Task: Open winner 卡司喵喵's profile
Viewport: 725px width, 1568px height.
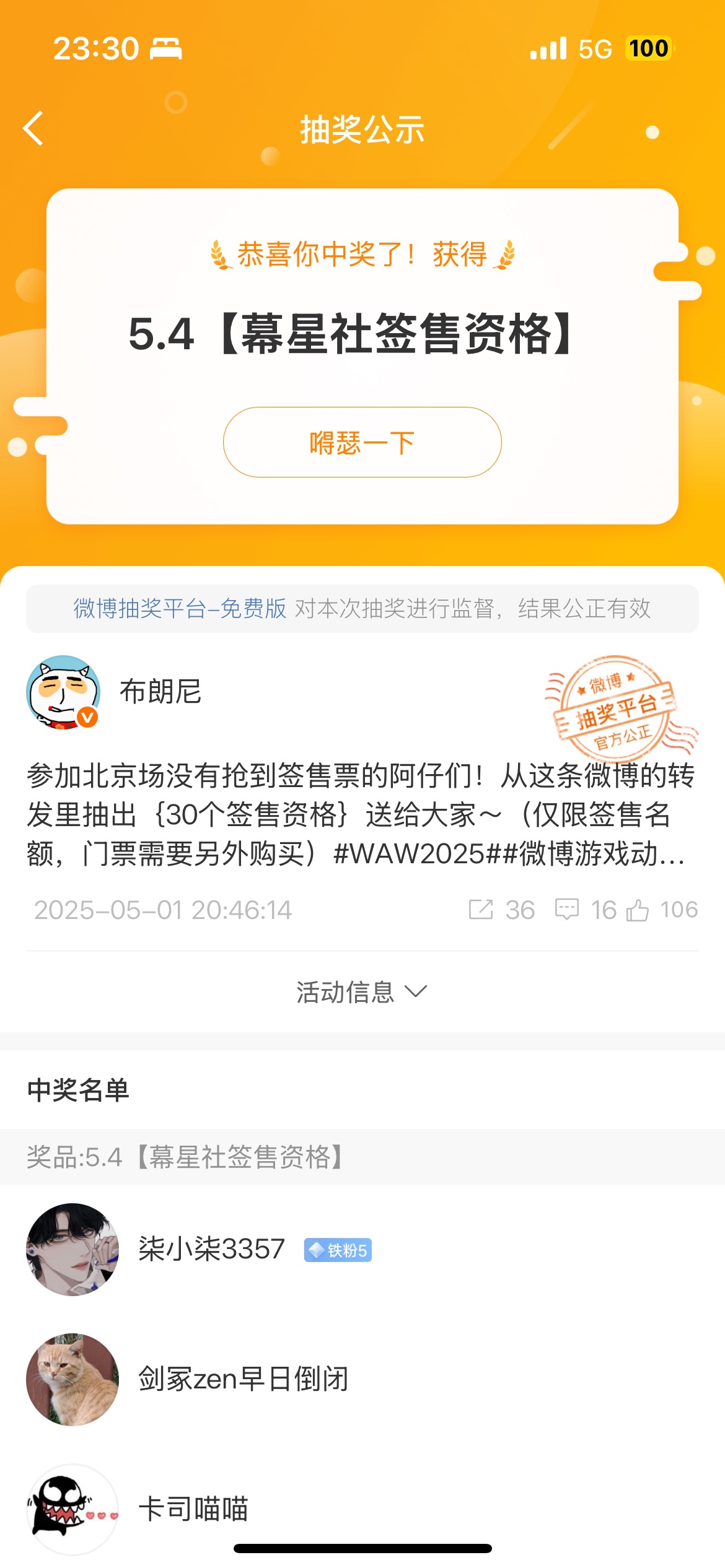Action: (x=193, y=1509)
